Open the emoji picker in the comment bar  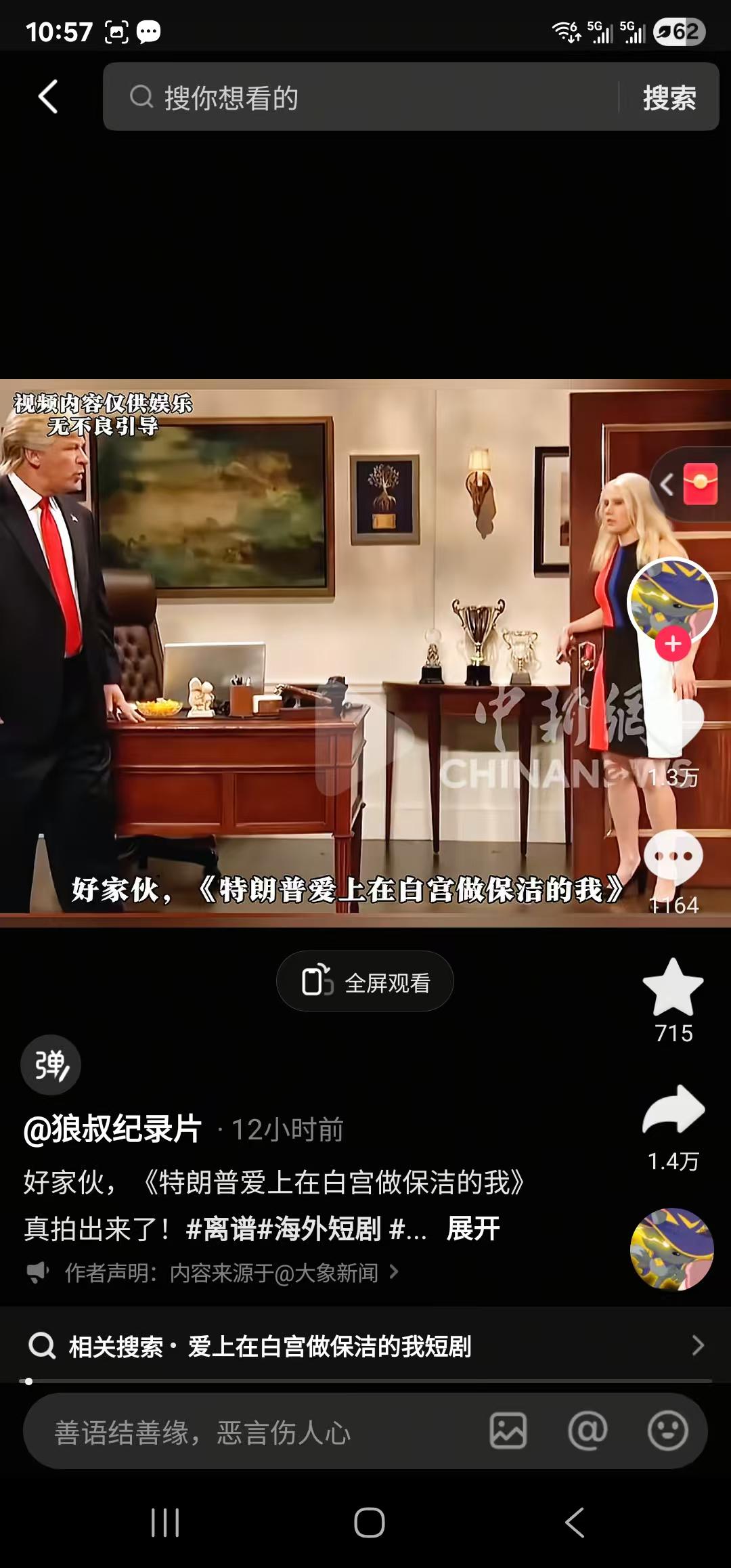[667, 1431]
